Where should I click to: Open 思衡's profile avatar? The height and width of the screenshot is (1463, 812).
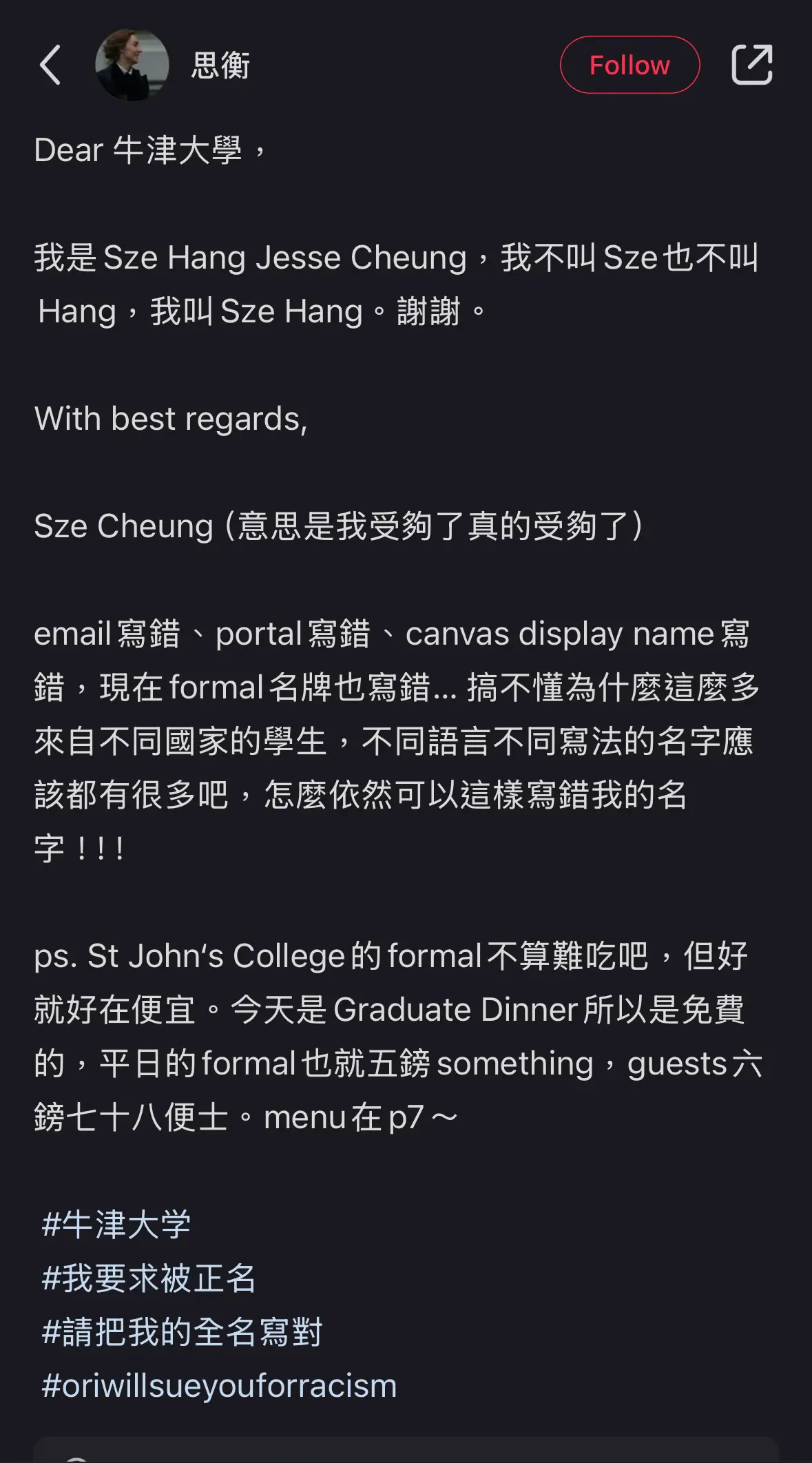[x=132, y=65]
